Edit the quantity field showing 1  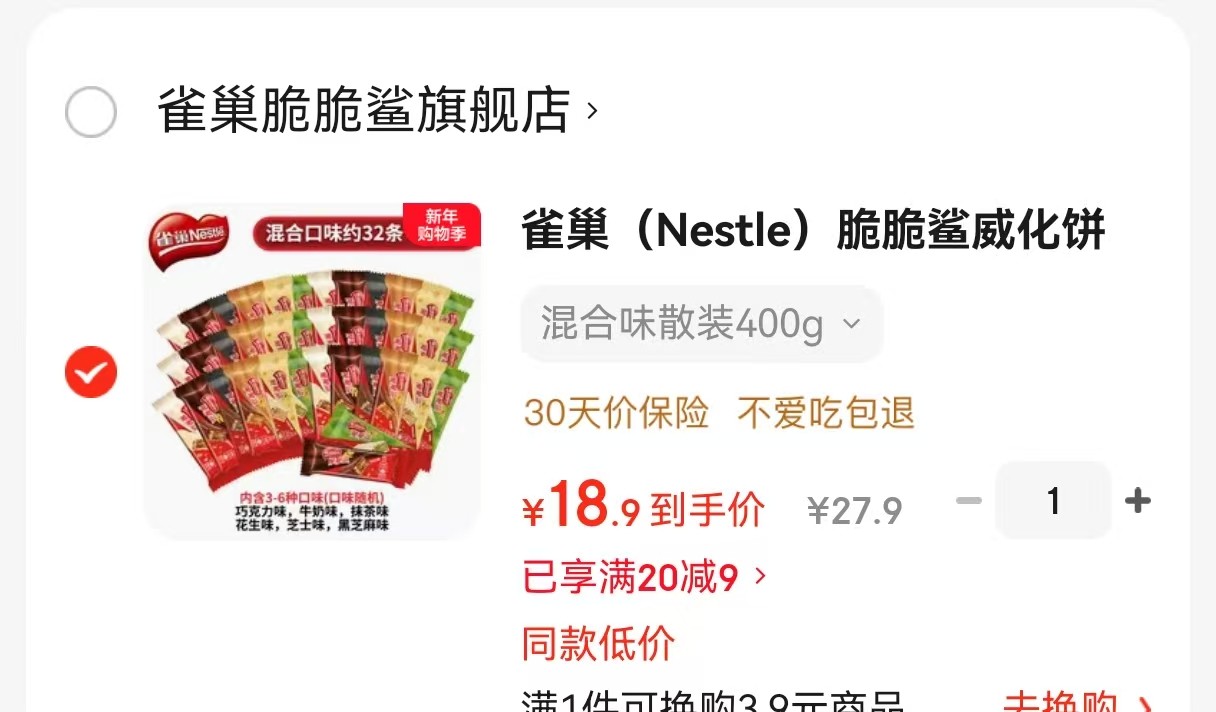pos(1053,500)
